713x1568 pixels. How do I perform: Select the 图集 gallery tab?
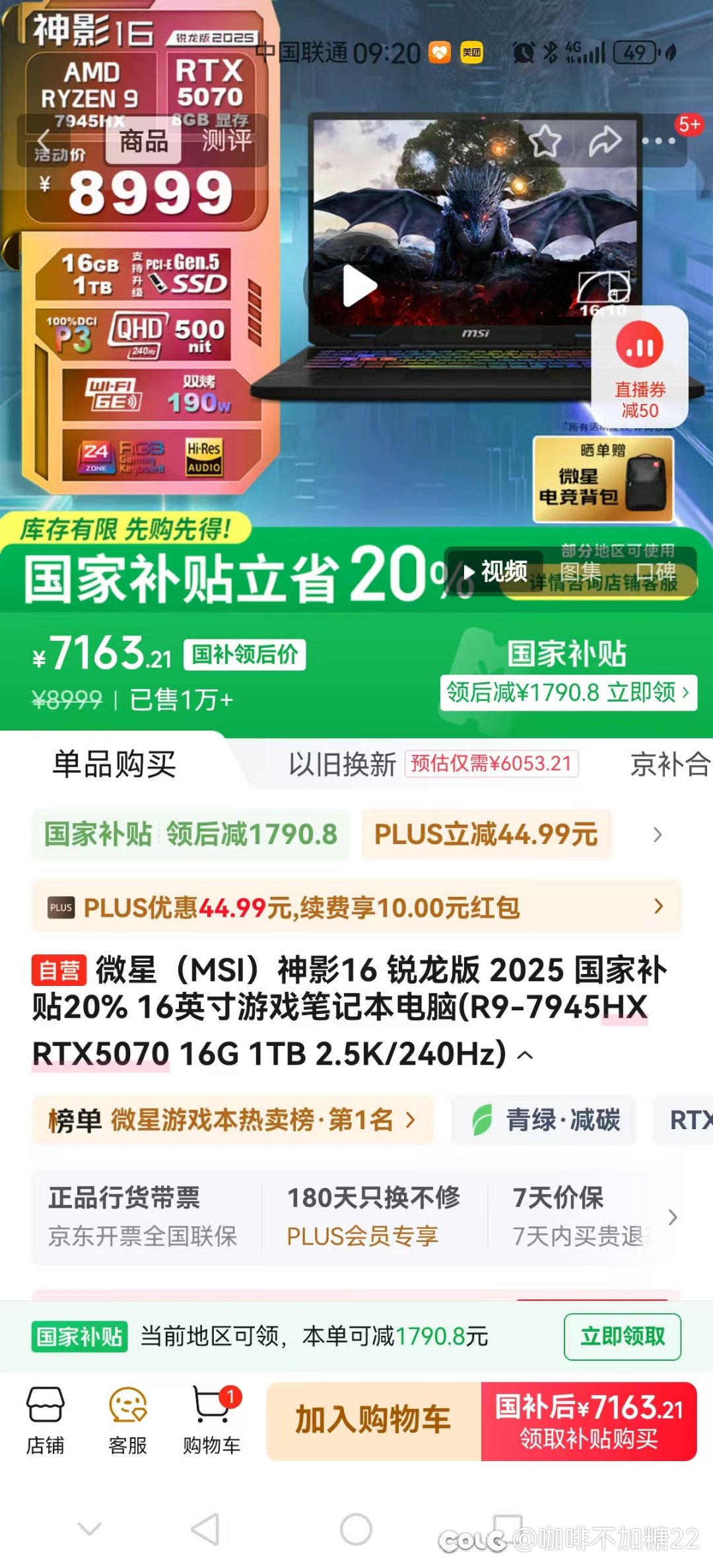(580, 571)
